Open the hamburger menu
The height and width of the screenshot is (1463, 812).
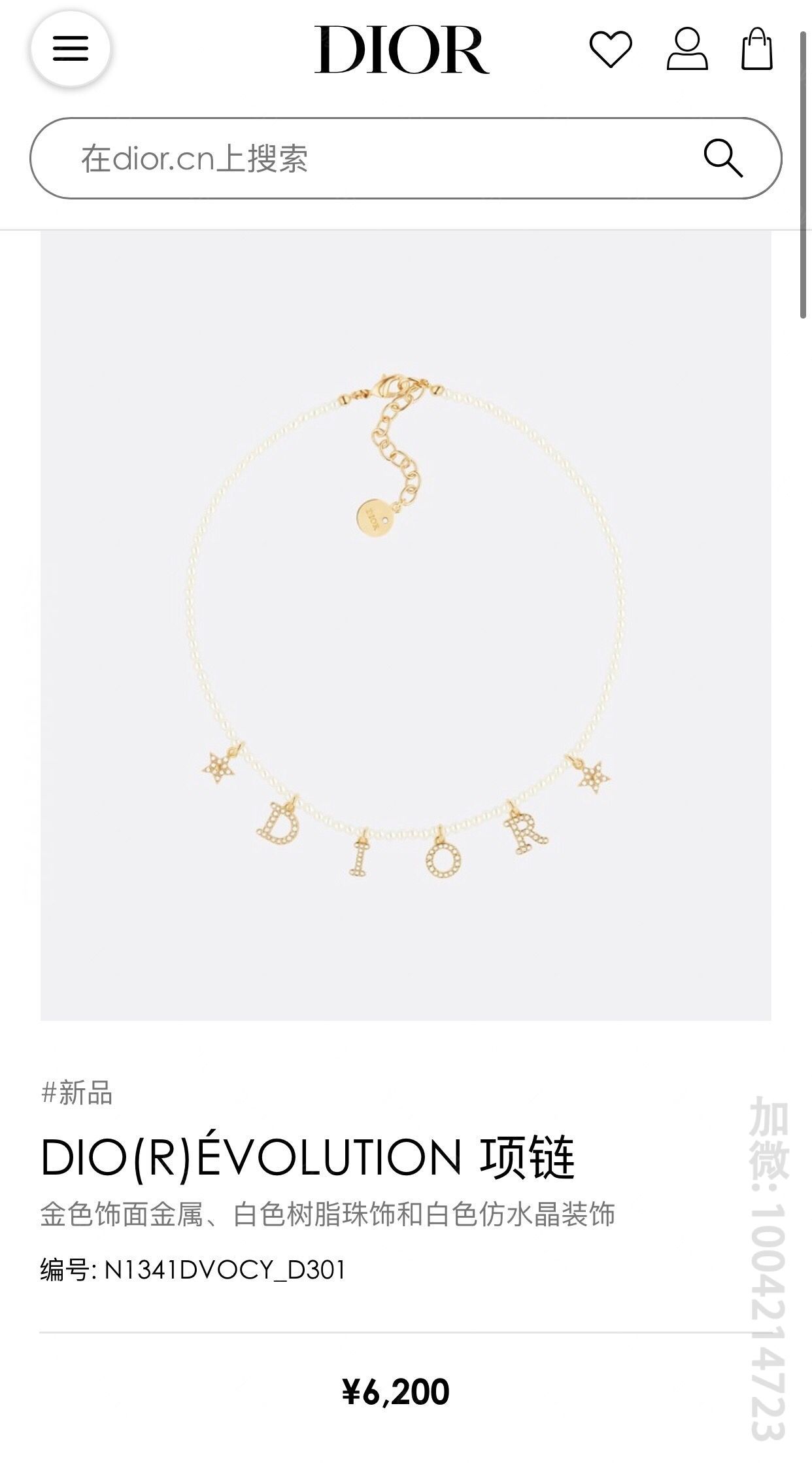click(x=70, y=48)
